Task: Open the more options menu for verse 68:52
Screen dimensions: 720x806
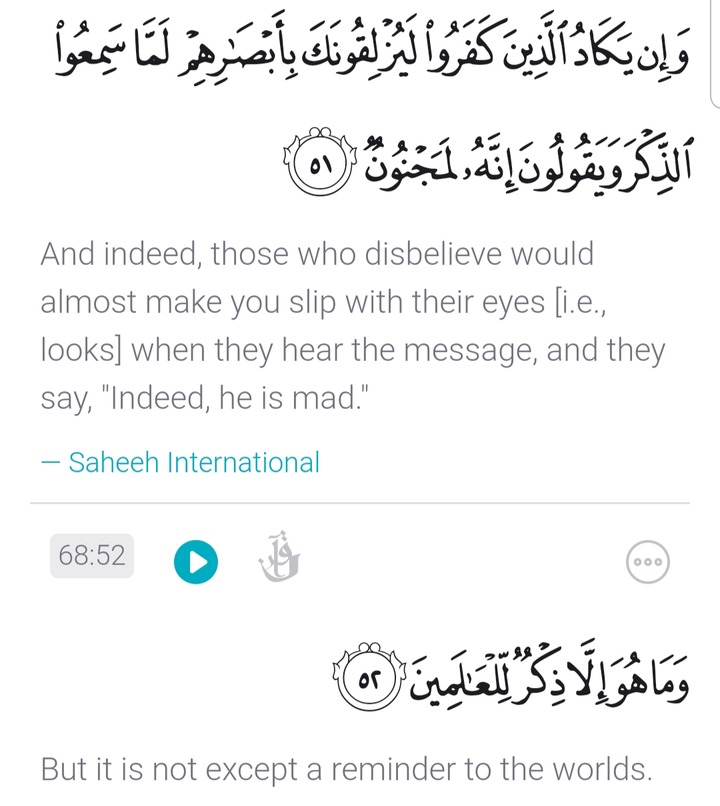Action: pos(647,562)
